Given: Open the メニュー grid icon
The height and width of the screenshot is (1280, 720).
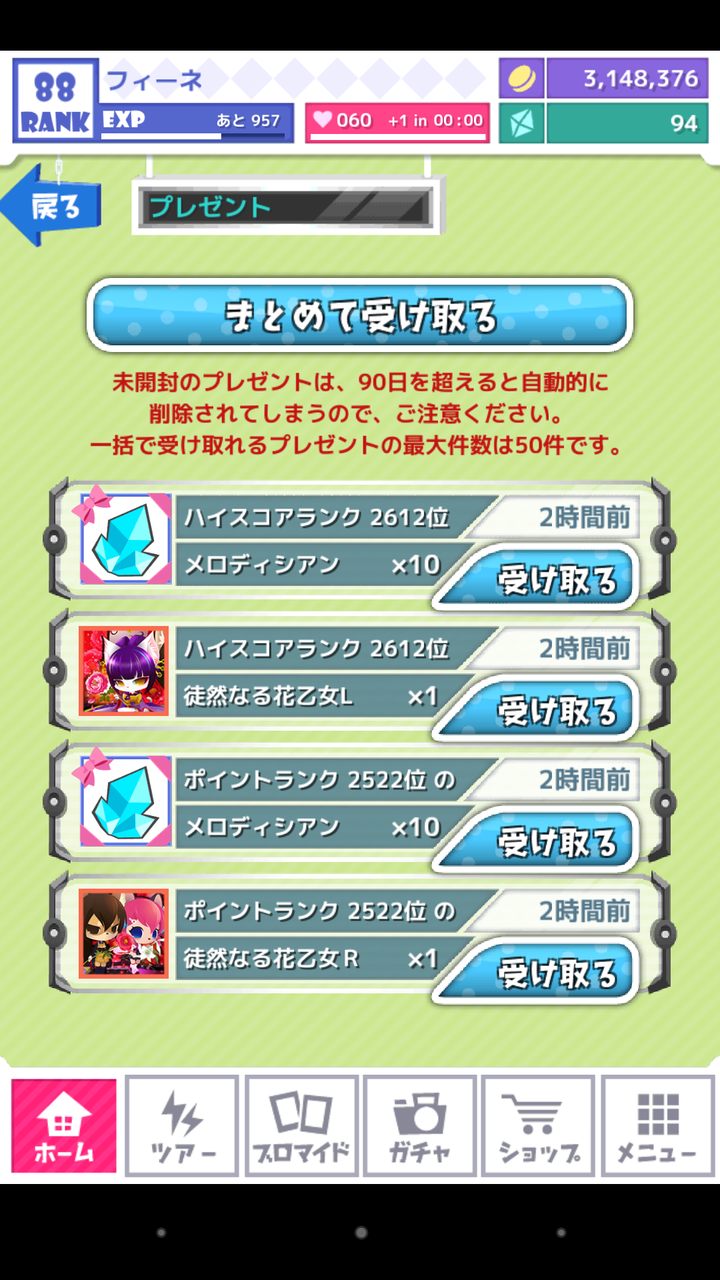Looking at the screenshot, I should tap(656, 1125).
